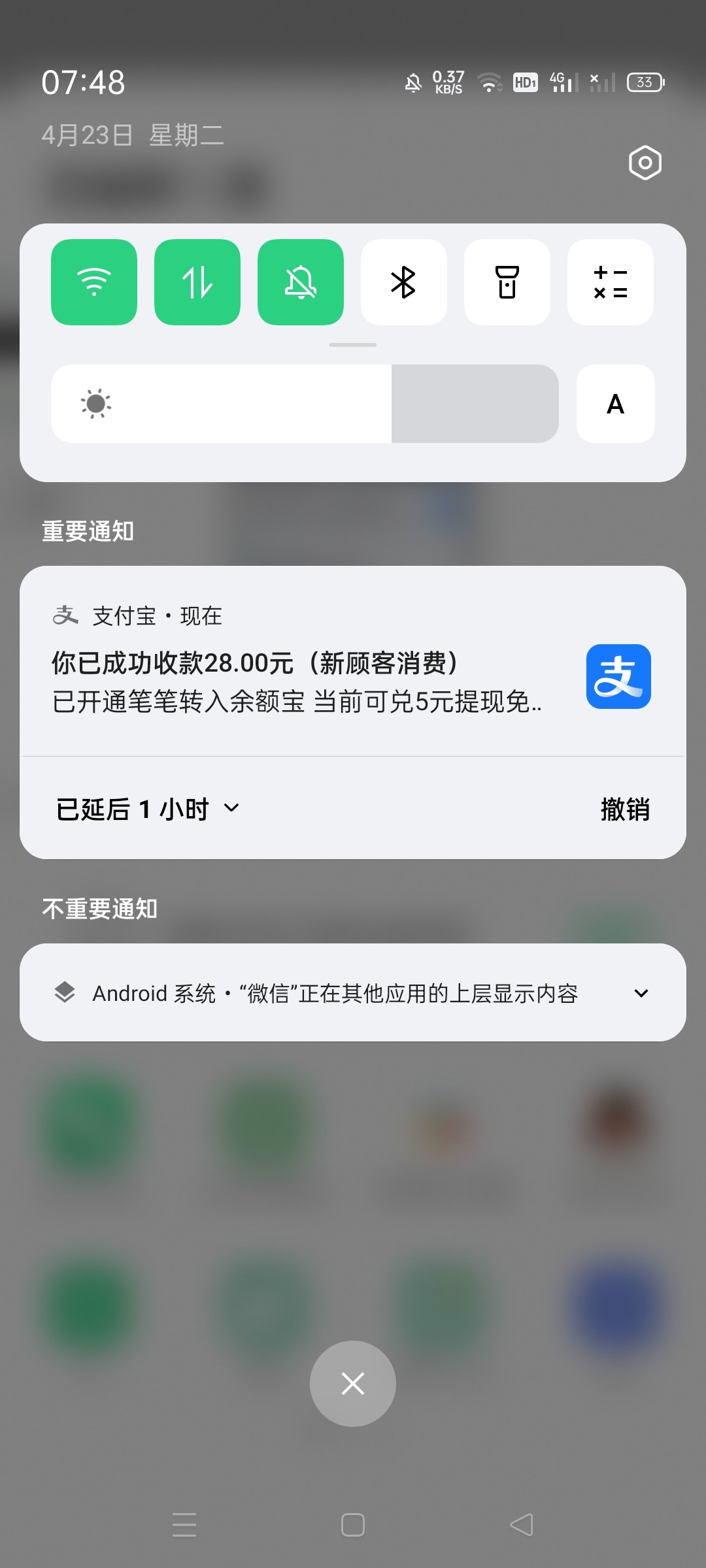Turn off the Wi-Fi toggle
This screenshot has width=706, height=1568.
[x=94, y=282]
